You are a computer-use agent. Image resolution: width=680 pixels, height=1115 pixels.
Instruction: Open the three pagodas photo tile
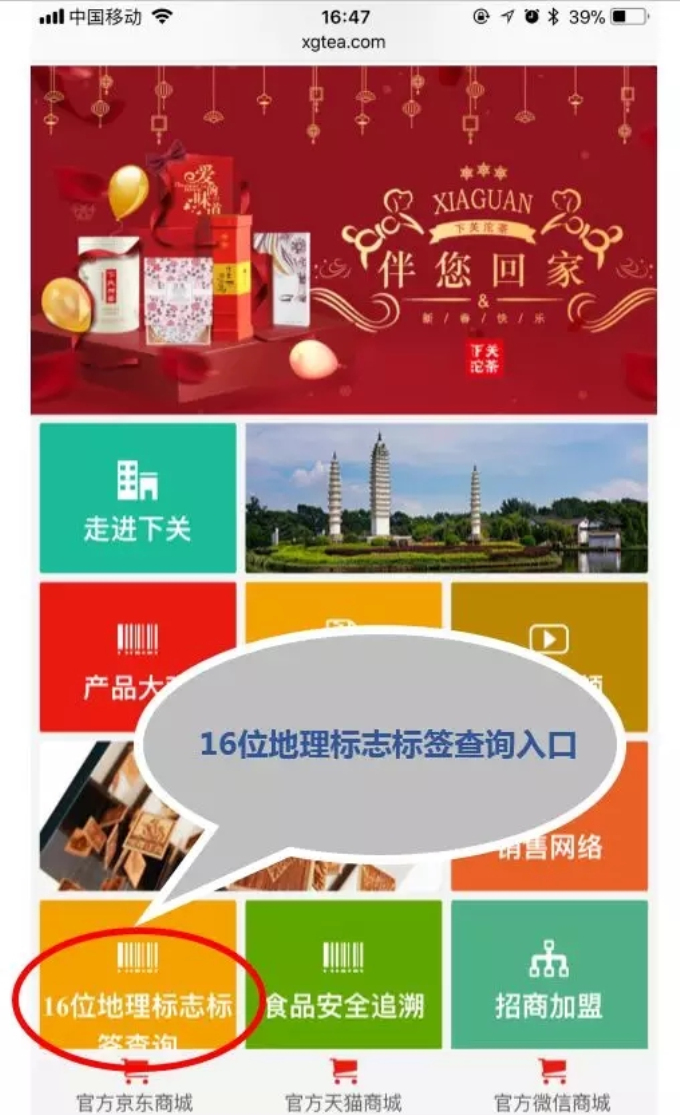(446, 498)
